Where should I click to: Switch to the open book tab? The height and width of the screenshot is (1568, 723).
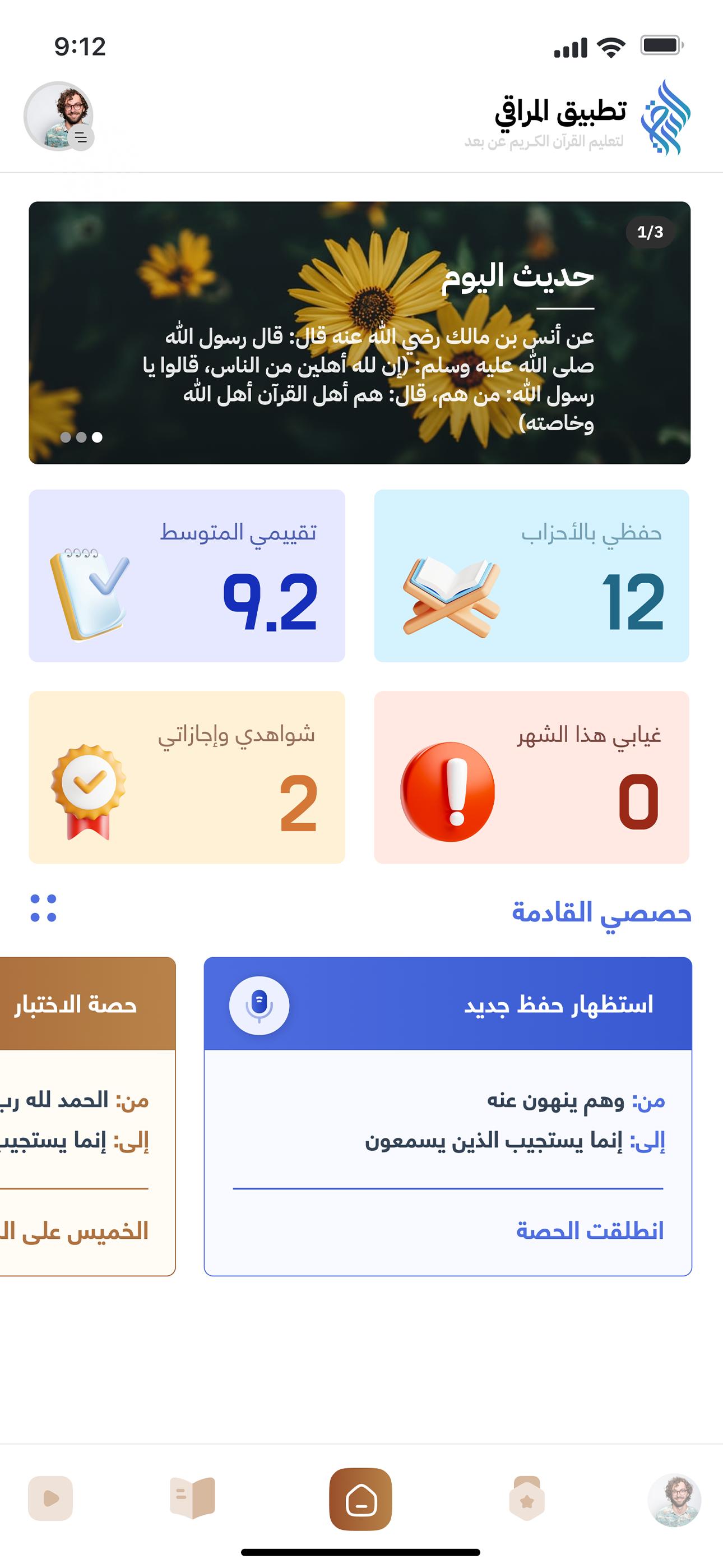click(193, 1498)
